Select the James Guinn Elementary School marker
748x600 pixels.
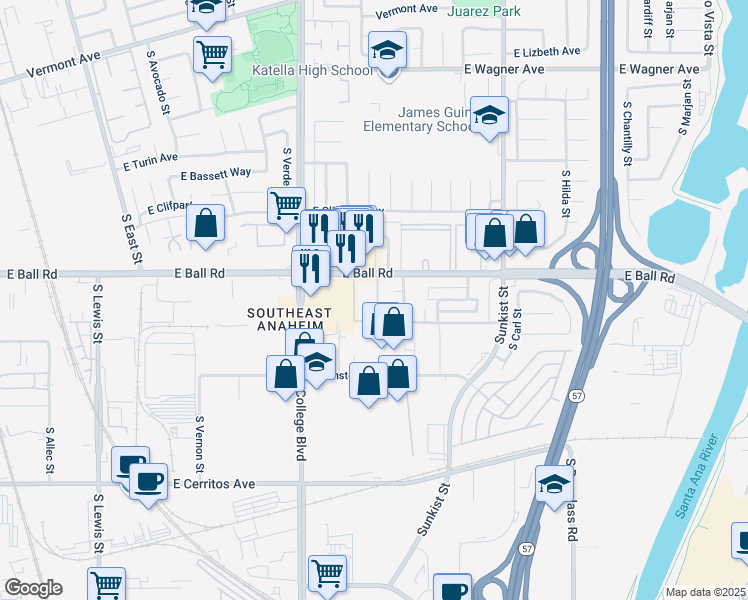pyautogui.click(x=490, y=115)
